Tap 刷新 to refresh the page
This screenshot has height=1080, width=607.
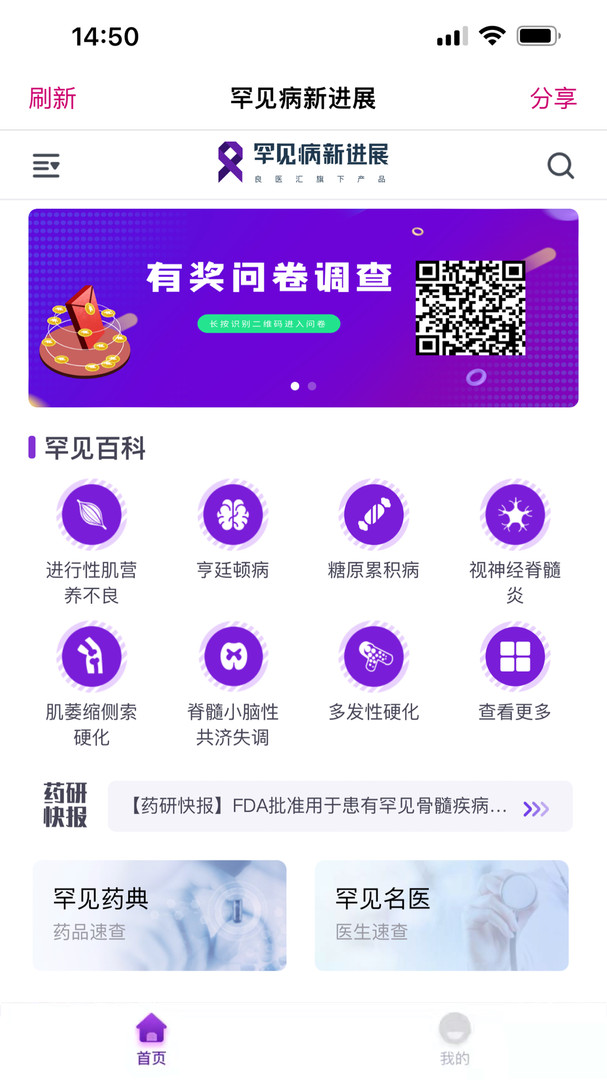tap(52, 98)
